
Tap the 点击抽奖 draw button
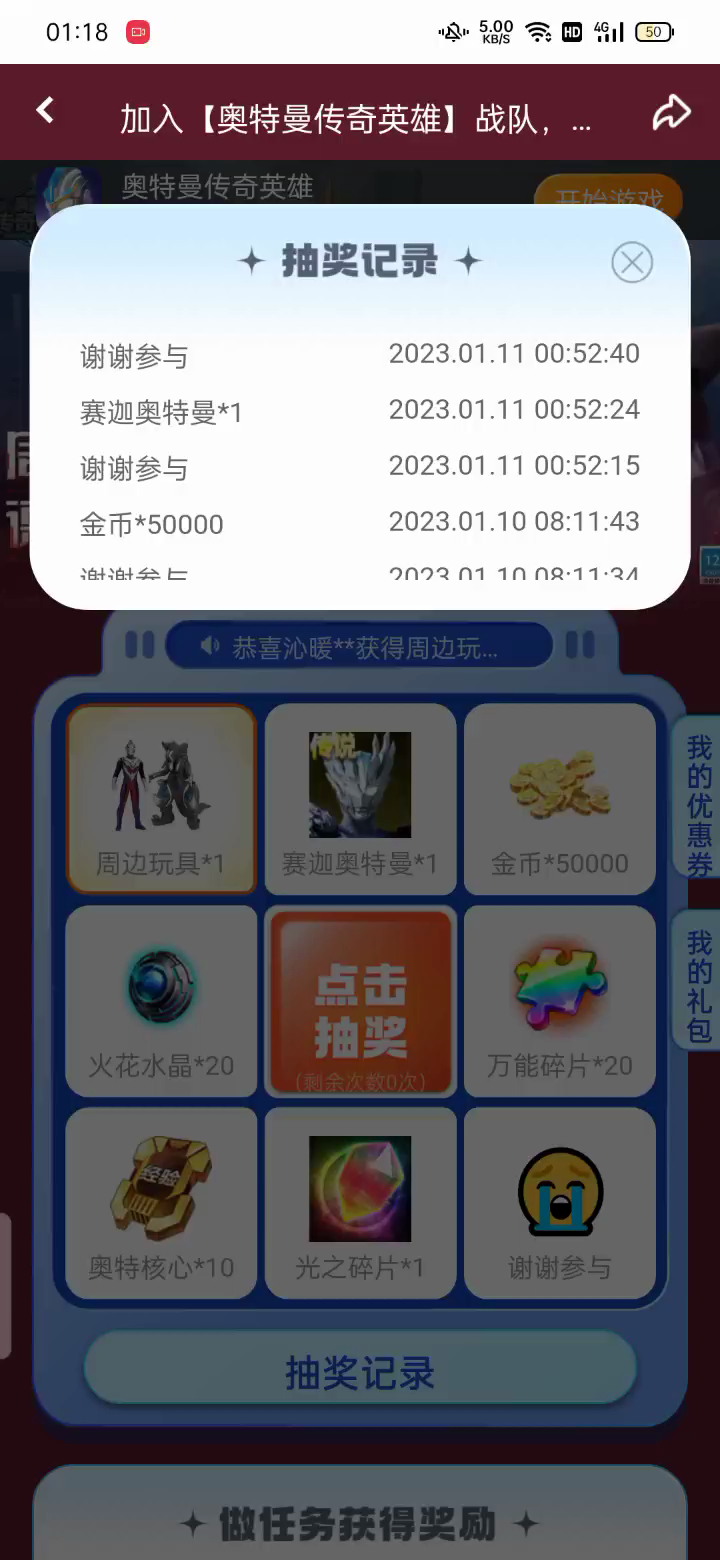[x=360, y=1000]
